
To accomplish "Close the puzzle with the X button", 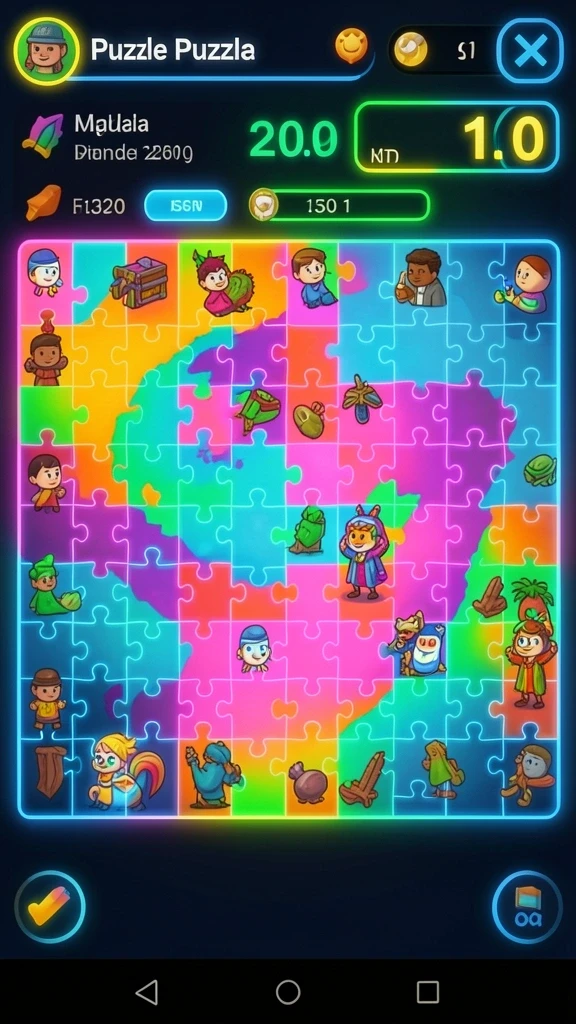I will point(530,50).
